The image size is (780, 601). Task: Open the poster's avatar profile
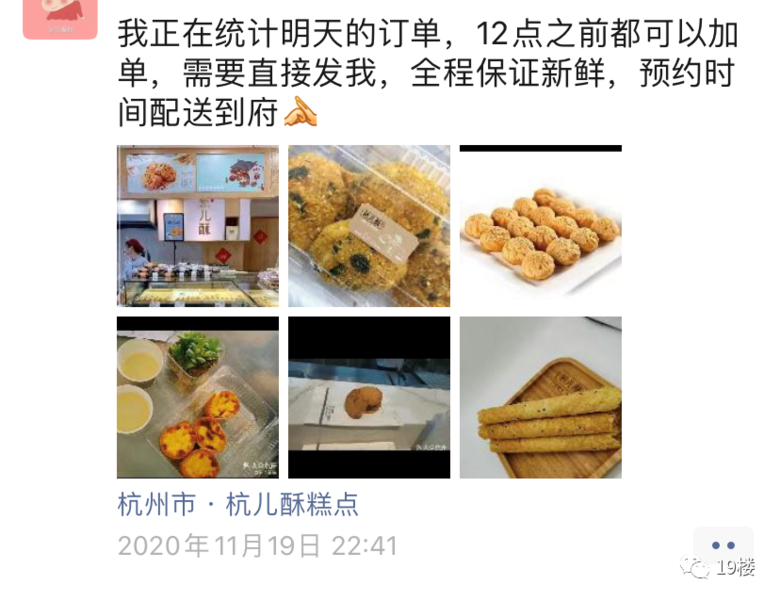tap(60, 15)
